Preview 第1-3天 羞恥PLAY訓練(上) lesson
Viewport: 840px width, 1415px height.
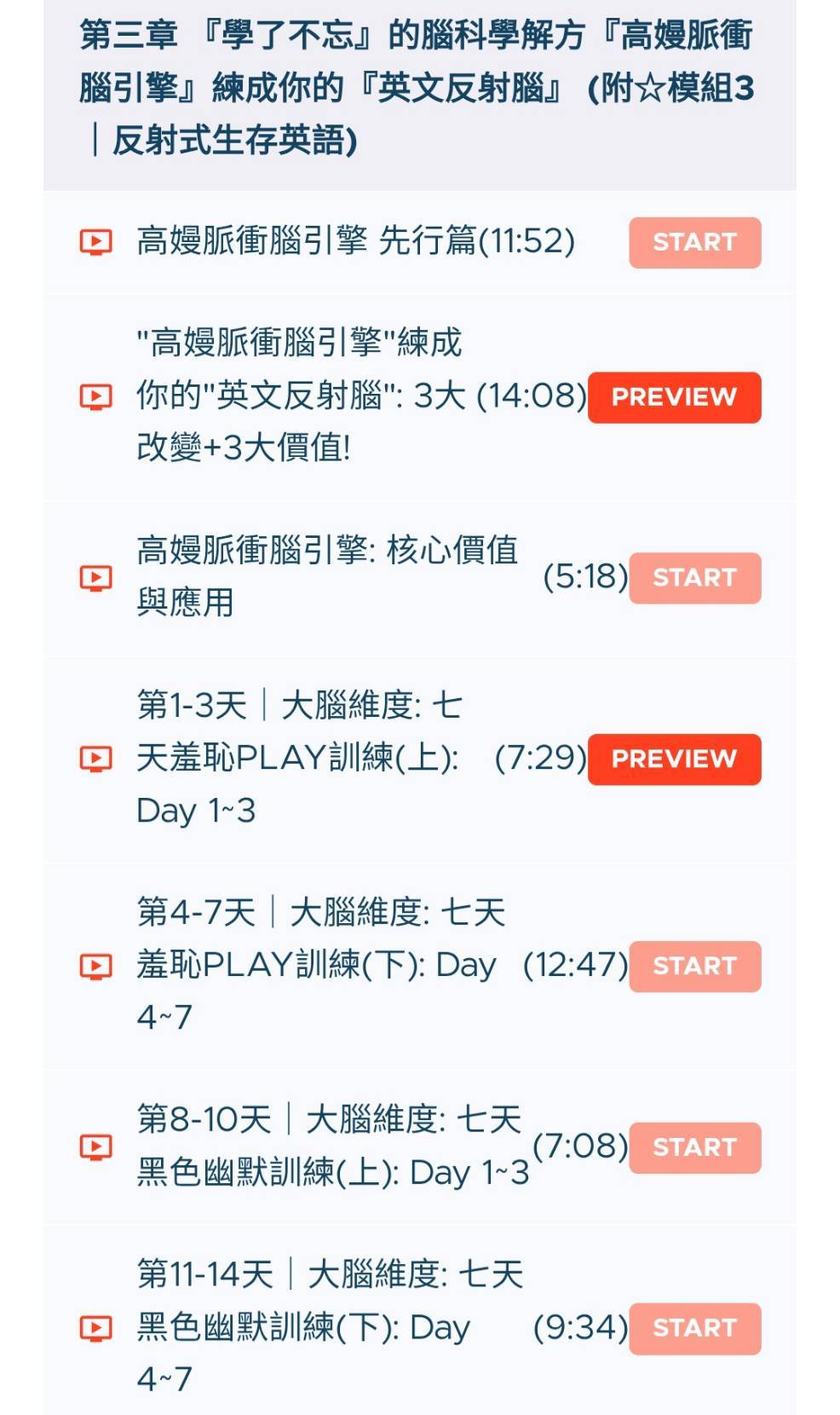coord(674,759)
